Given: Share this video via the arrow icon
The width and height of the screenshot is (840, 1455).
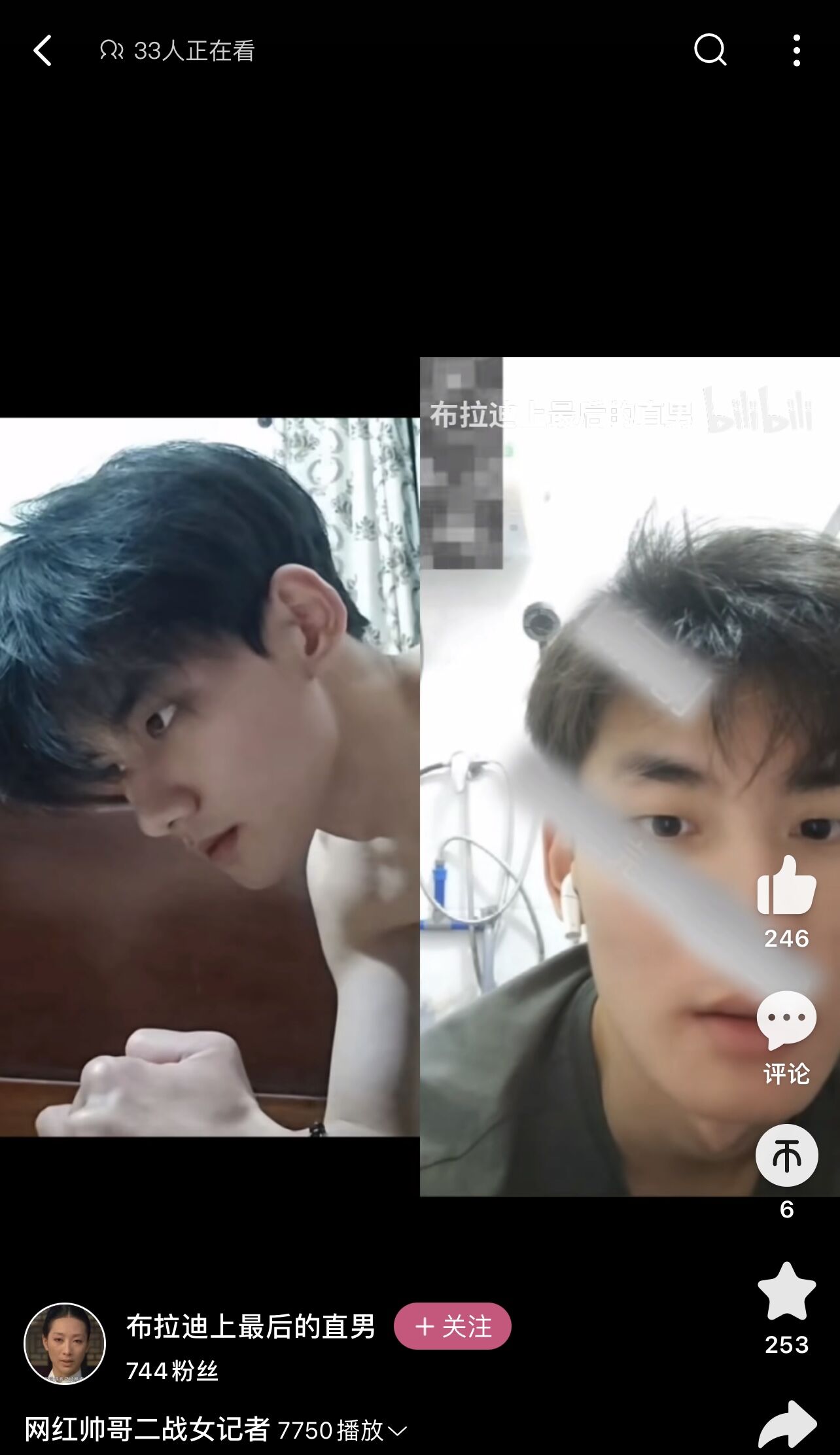Looking at the screenshot, I should (788, 1425).
